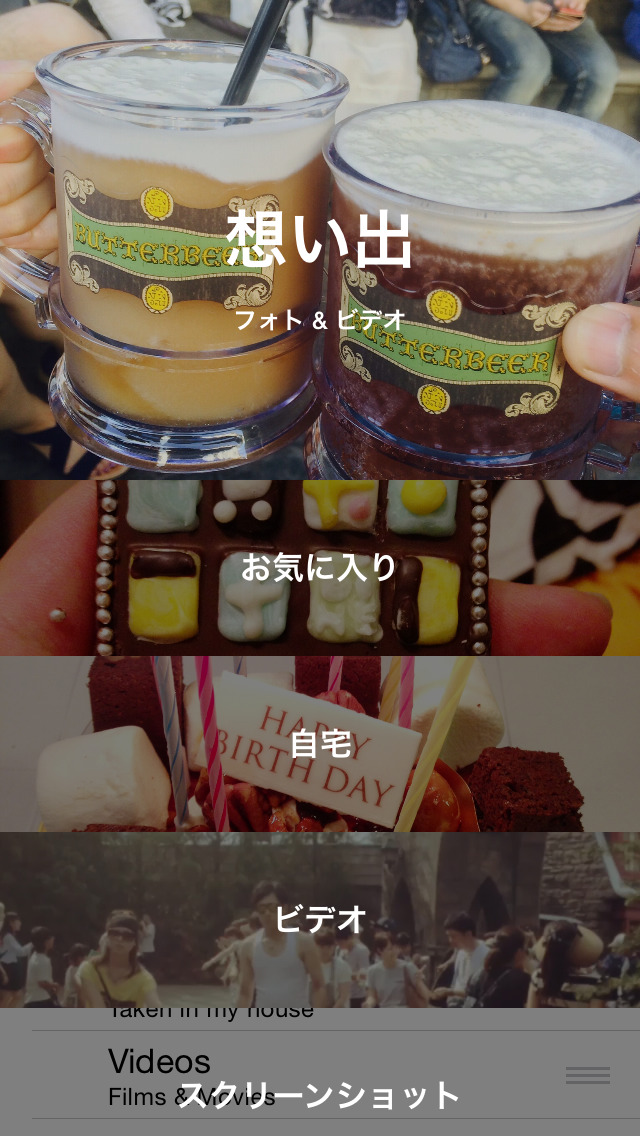
Task: Open the 自宅 album
Action: click(320, 744)
